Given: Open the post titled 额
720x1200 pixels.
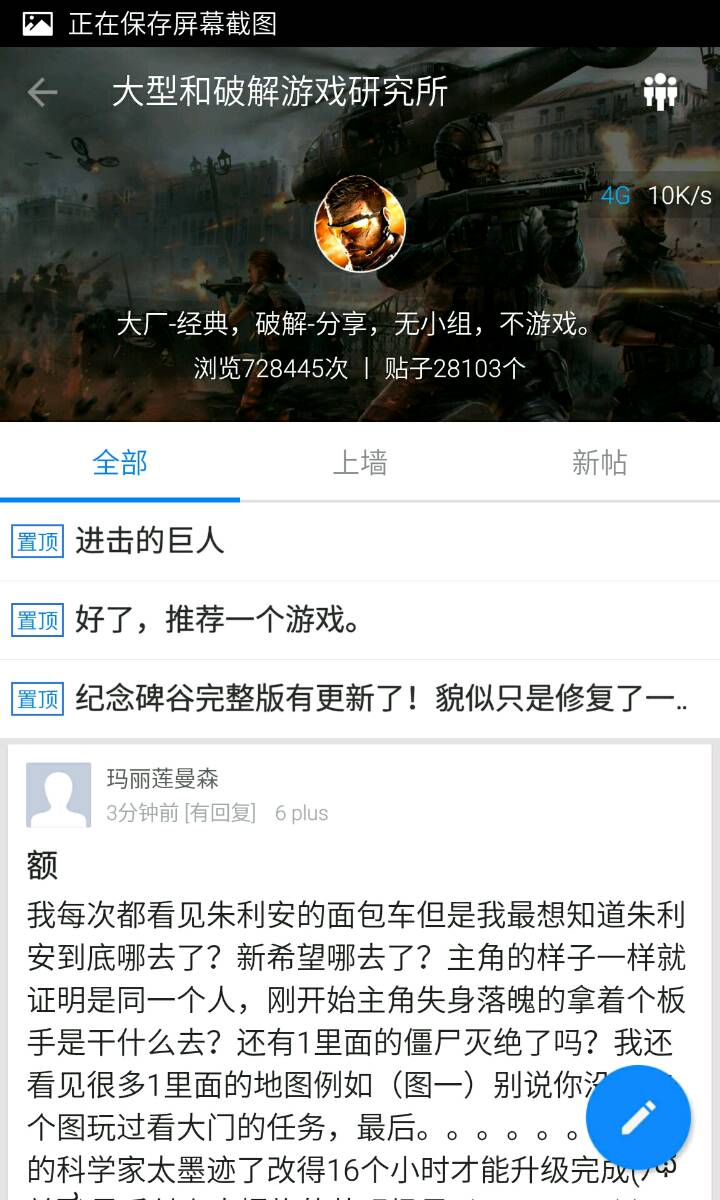Looking at the screenshot, I should point(42,865).
